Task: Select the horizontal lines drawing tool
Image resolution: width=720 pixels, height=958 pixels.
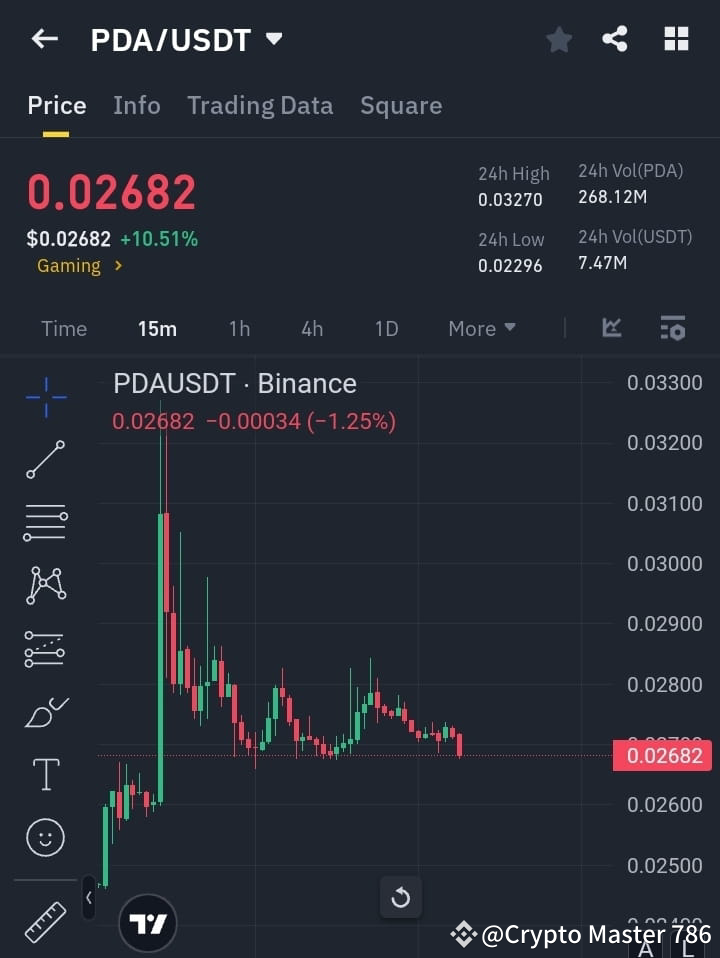Action: (45, 523)
